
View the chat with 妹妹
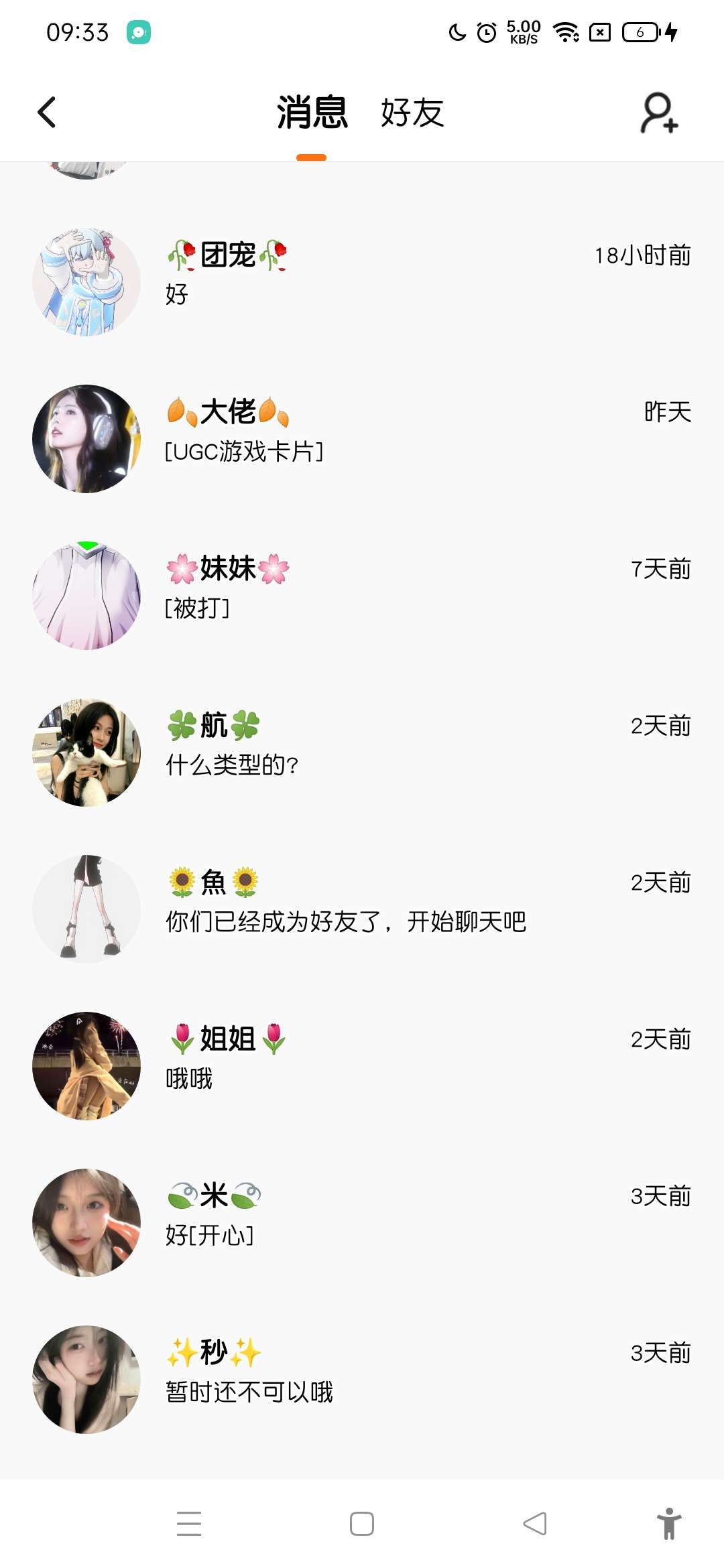coord(362,595)
